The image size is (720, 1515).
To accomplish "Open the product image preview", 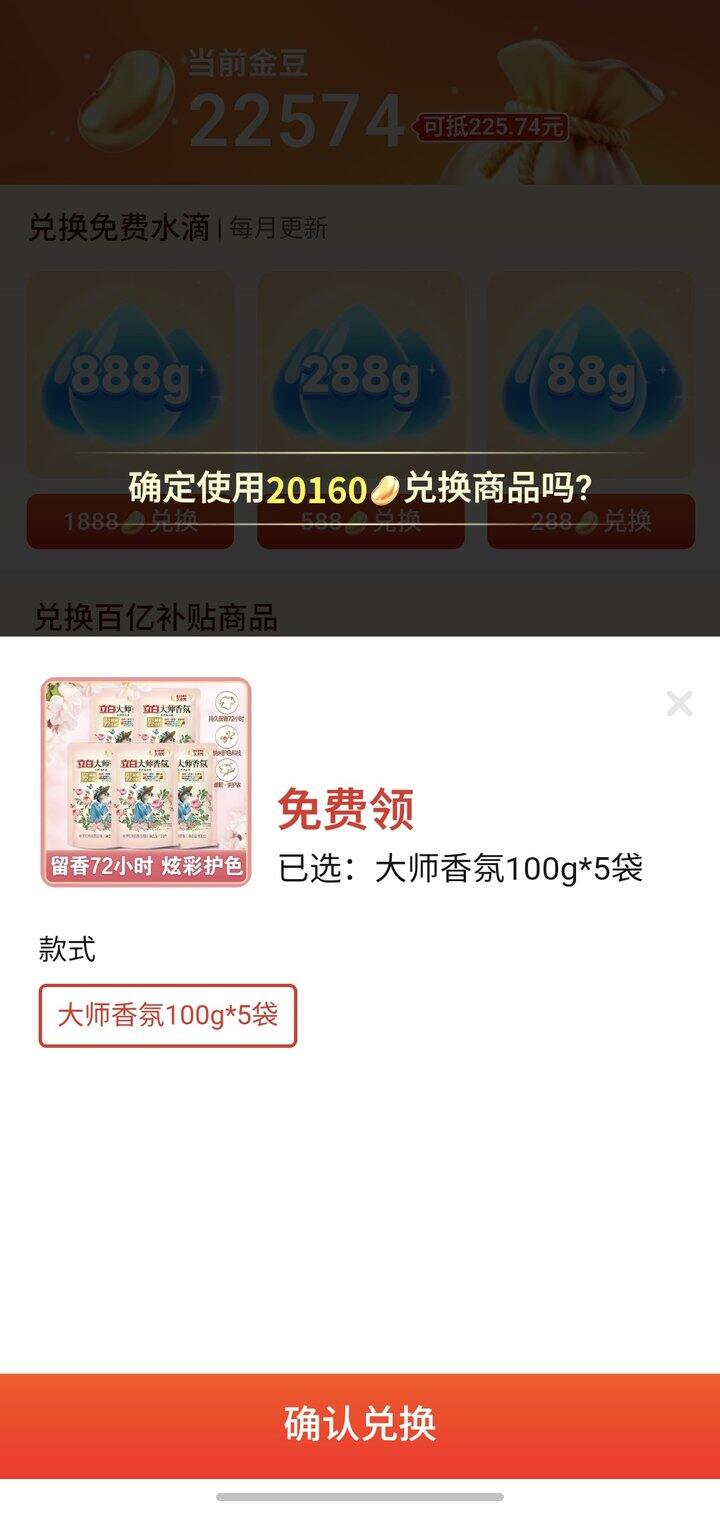I will click(x=146, y=782).
